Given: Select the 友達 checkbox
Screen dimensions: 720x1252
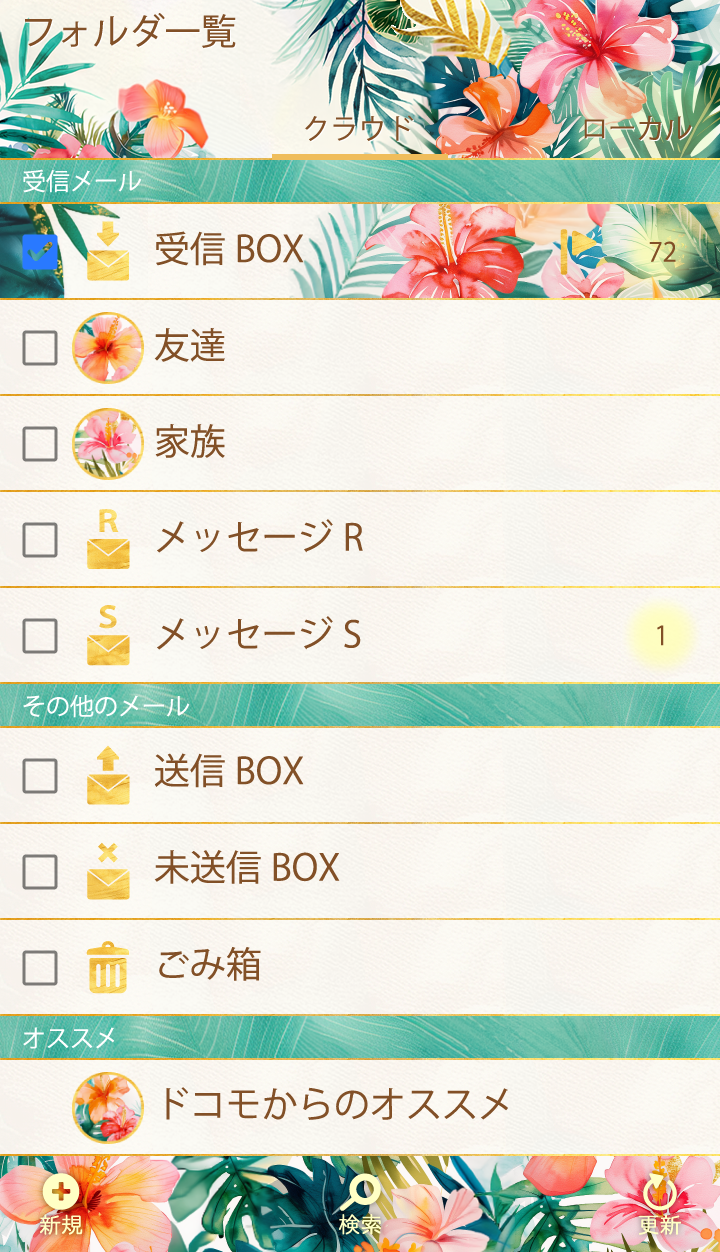Looking at the screenshot, I should [40, 347].
